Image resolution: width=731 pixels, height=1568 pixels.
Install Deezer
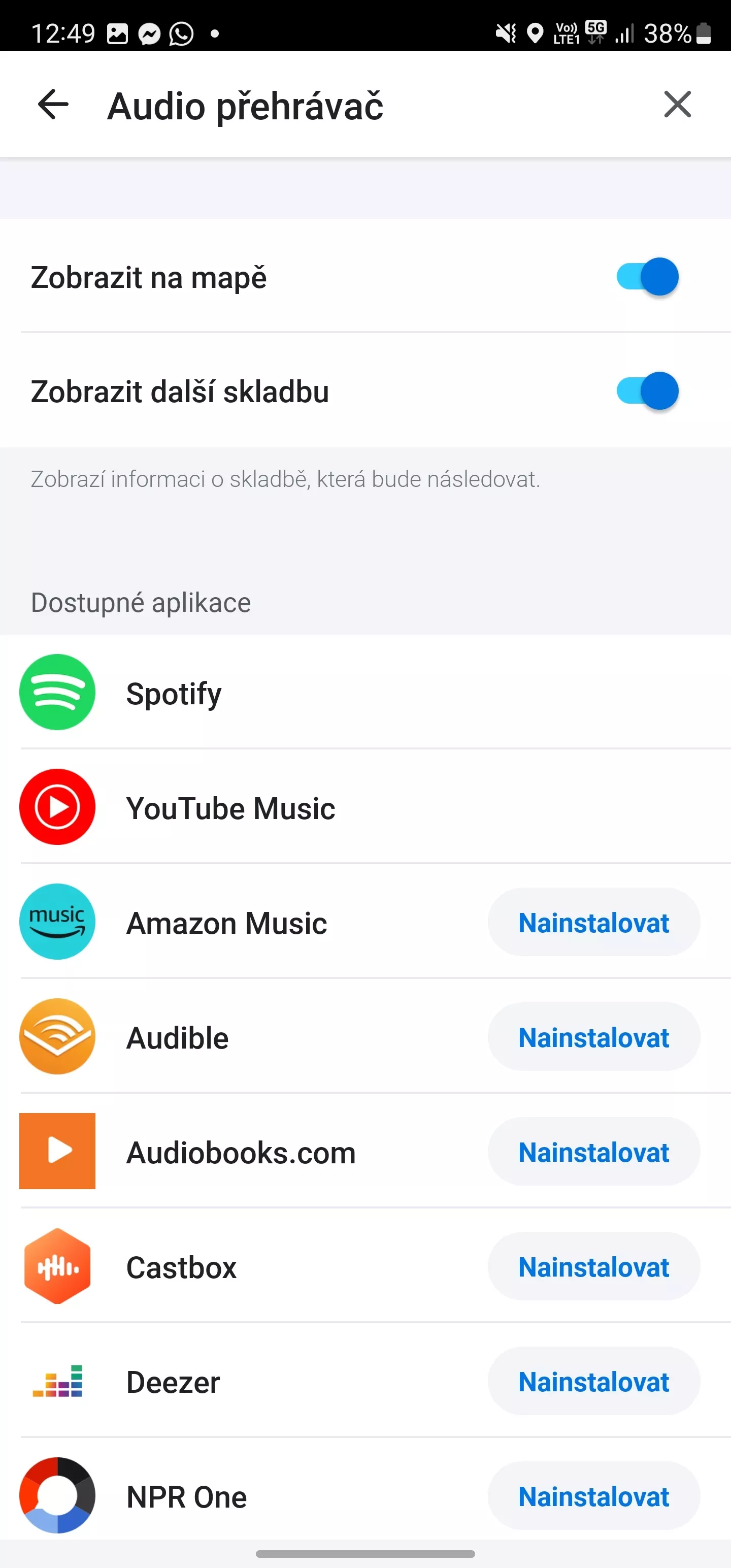tap(593, 1382)
